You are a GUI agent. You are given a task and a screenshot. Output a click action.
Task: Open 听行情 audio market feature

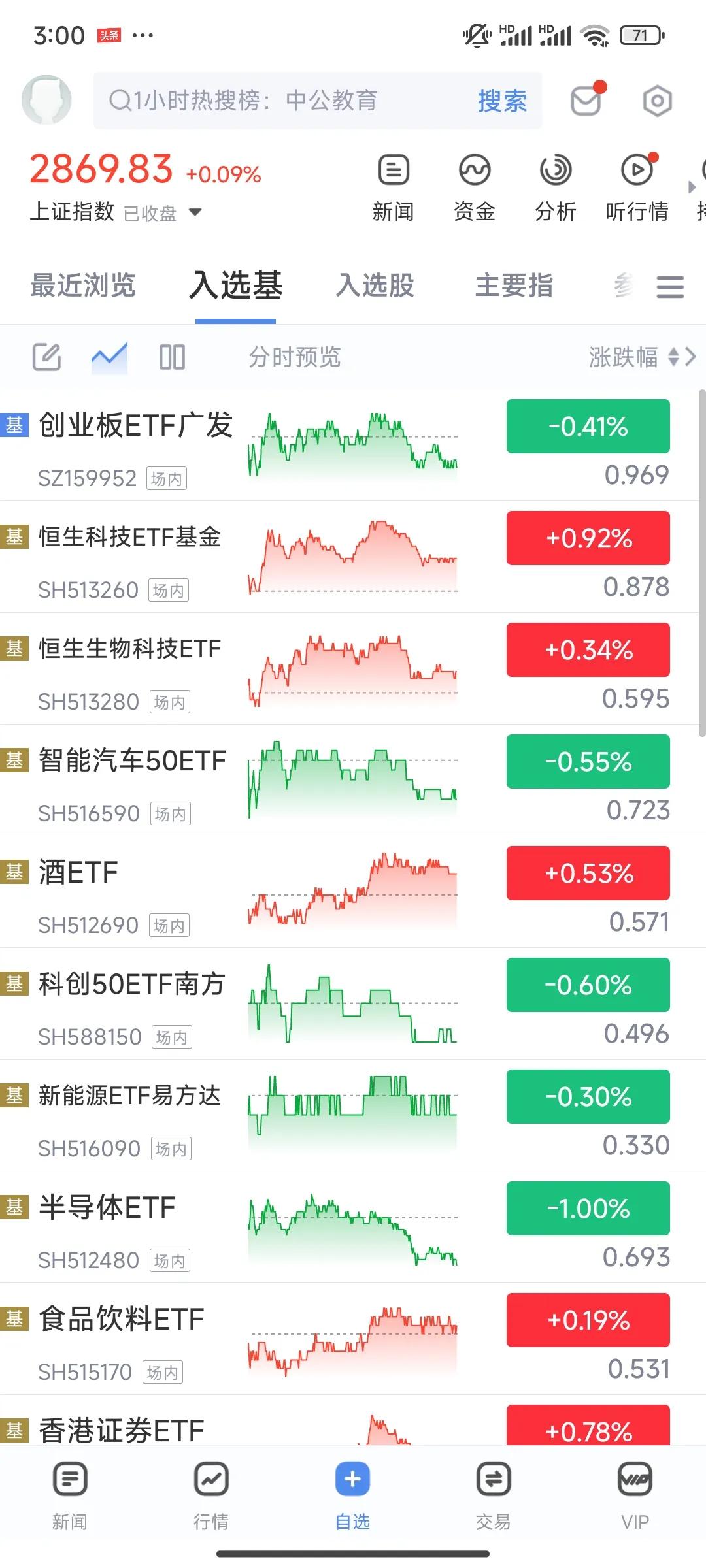[x=637, y=188]
